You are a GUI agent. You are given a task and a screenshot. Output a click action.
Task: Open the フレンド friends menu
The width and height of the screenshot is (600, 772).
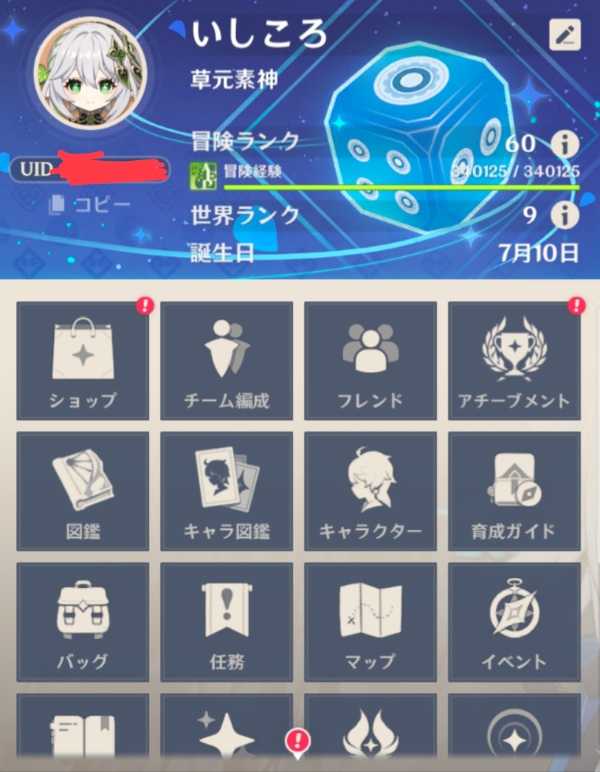coord(370,360)
